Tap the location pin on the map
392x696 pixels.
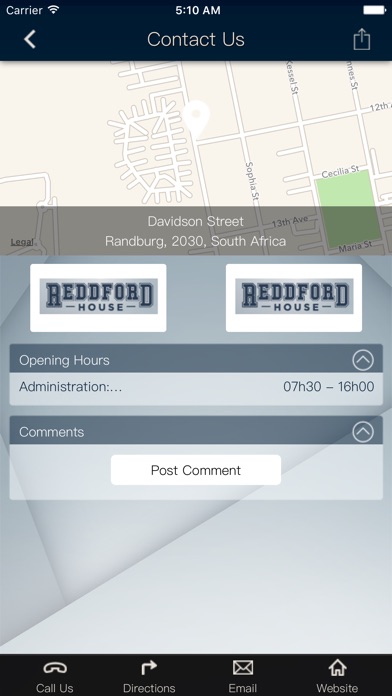pos(196,118)
